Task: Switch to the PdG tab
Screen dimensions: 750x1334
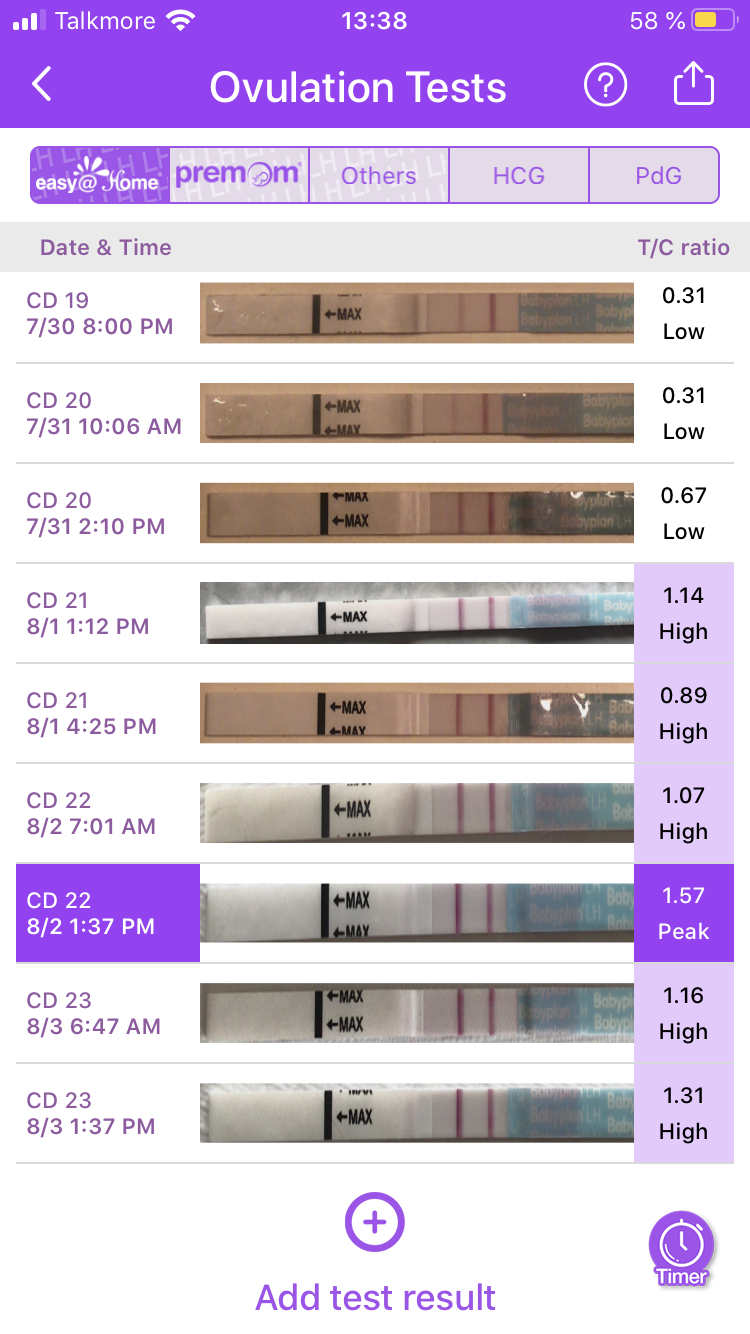Action: click(x=658, y=176)
